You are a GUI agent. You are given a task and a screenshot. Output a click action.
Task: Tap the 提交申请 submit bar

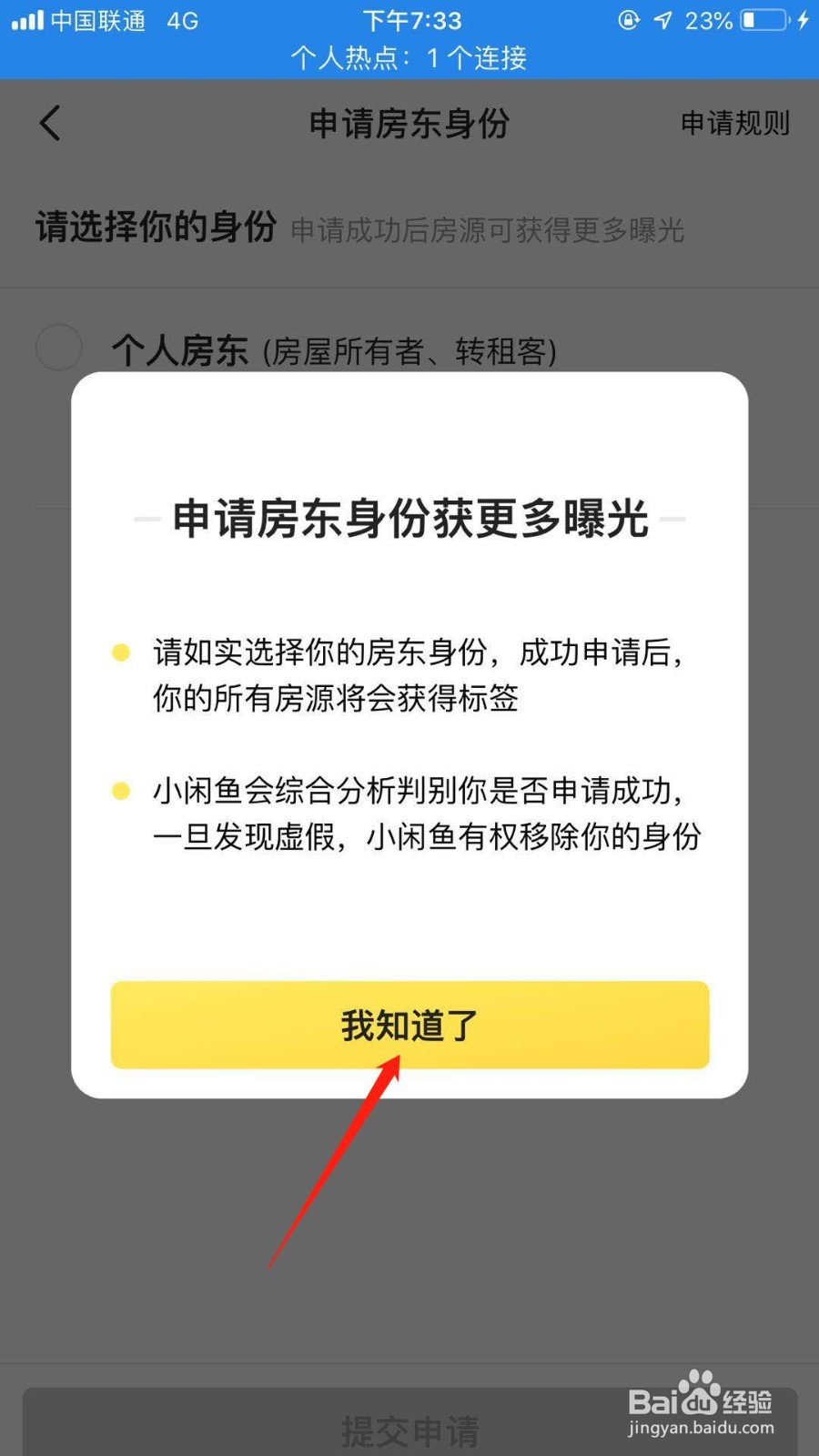[409, 1431]
